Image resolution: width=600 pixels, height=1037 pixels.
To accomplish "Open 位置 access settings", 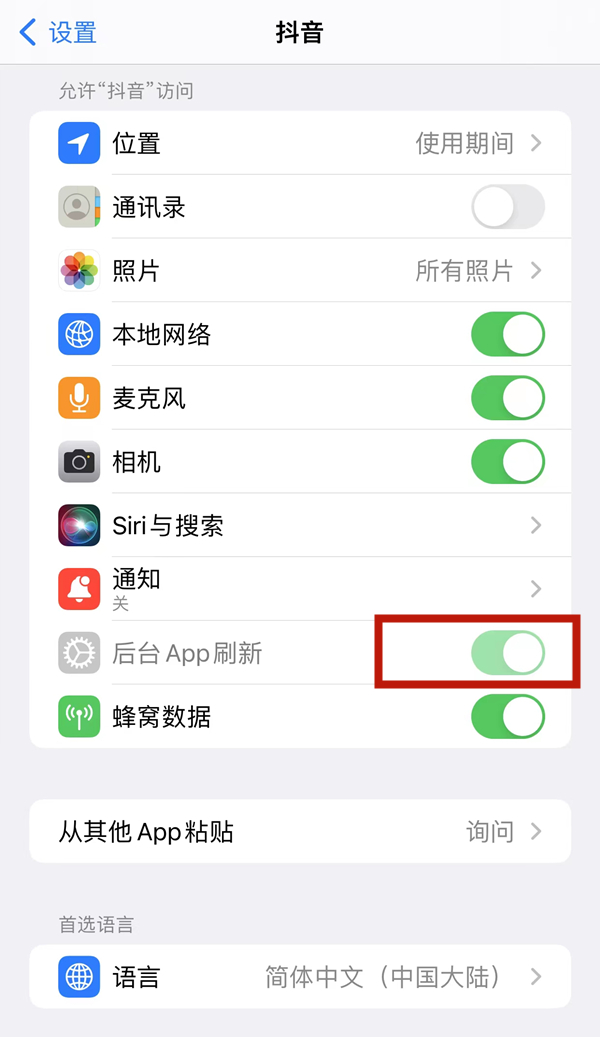I will click(x=300, y=143).
